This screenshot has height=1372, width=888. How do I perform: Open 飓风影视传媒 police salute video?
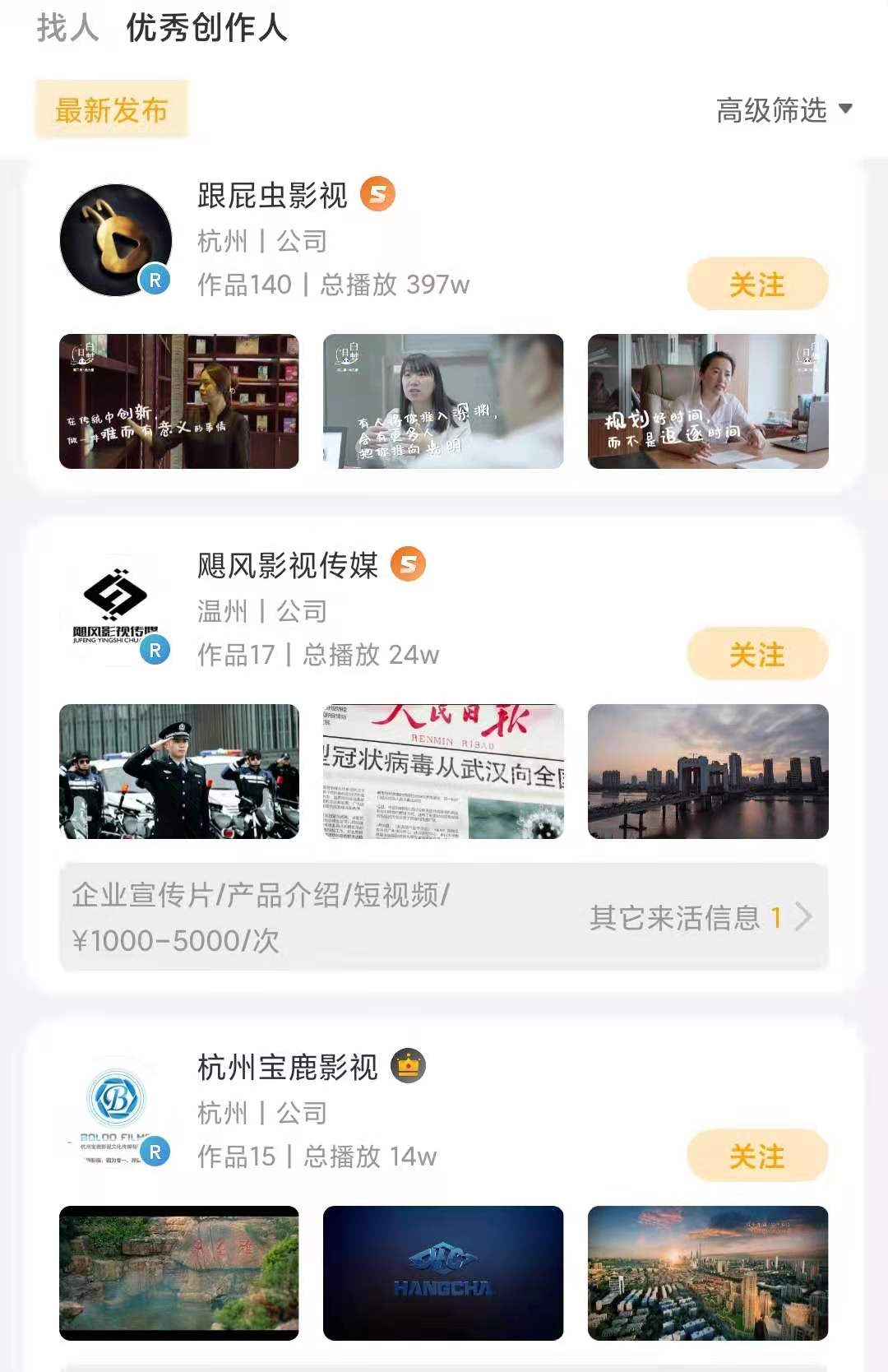pos(179,772)
